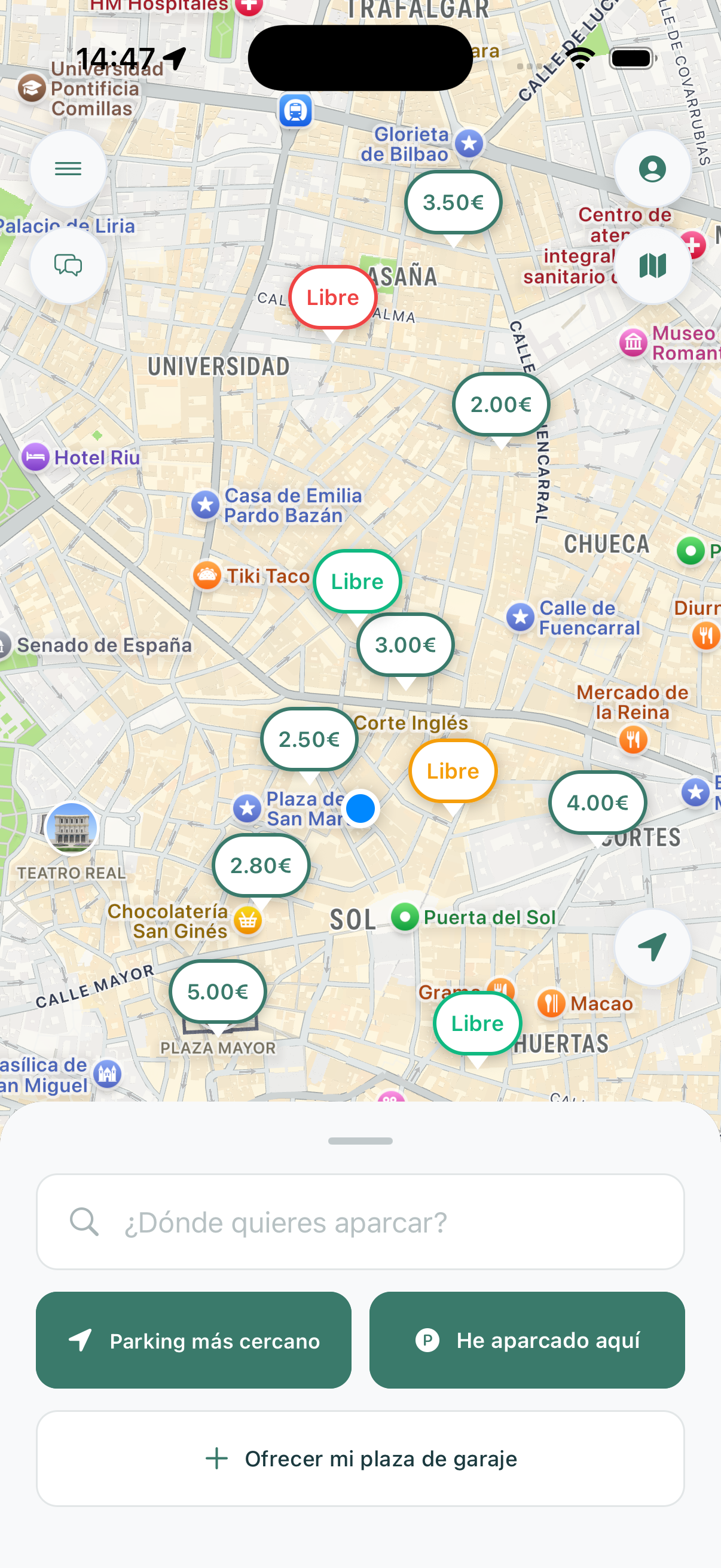Tap the 2.80€ price bubble
This screenshot has width=721, height=1568.
coord(261,865)
